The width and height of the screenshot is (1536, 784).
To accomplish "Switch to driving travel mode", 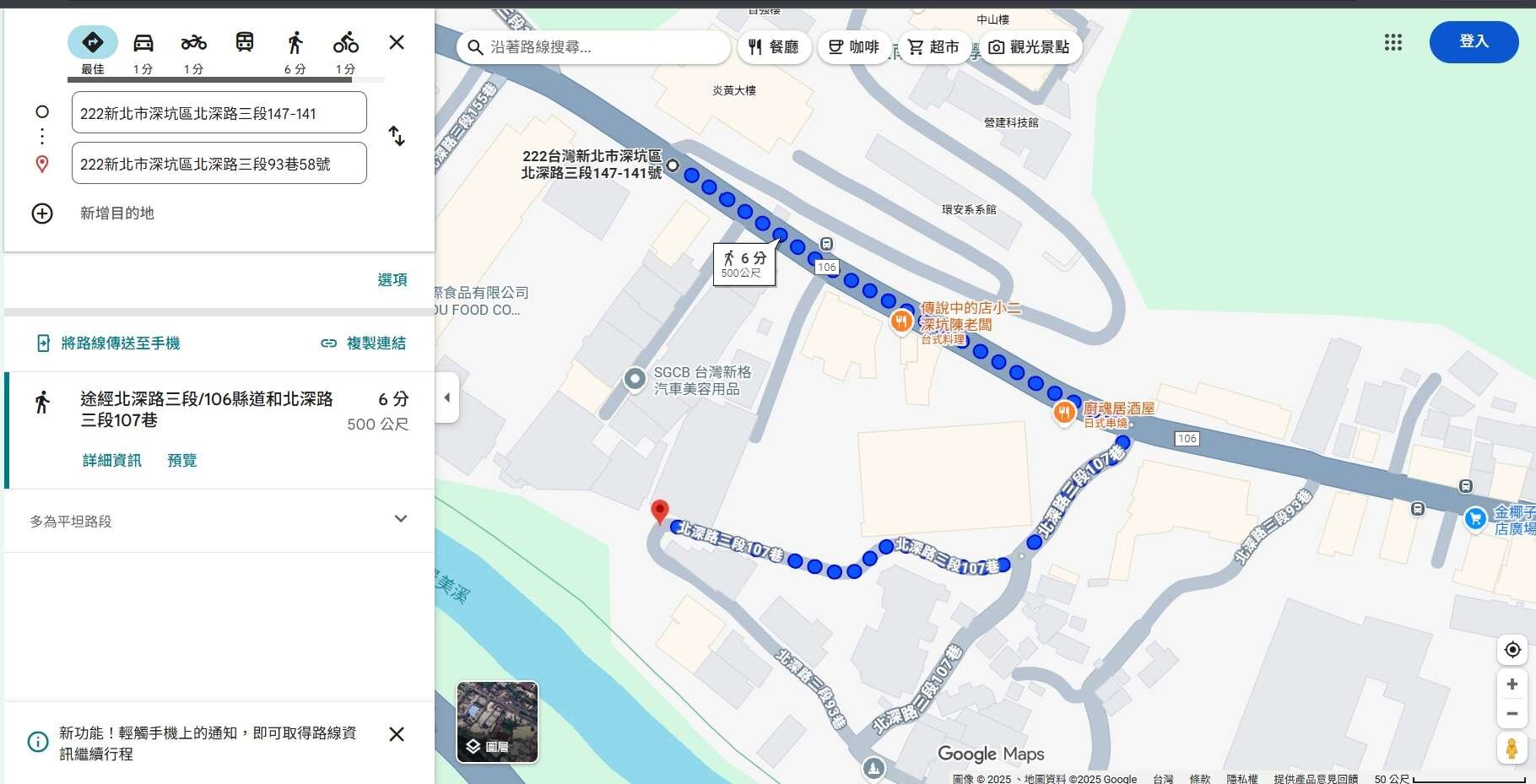I will pyautogui.click(x=143, y=44).
